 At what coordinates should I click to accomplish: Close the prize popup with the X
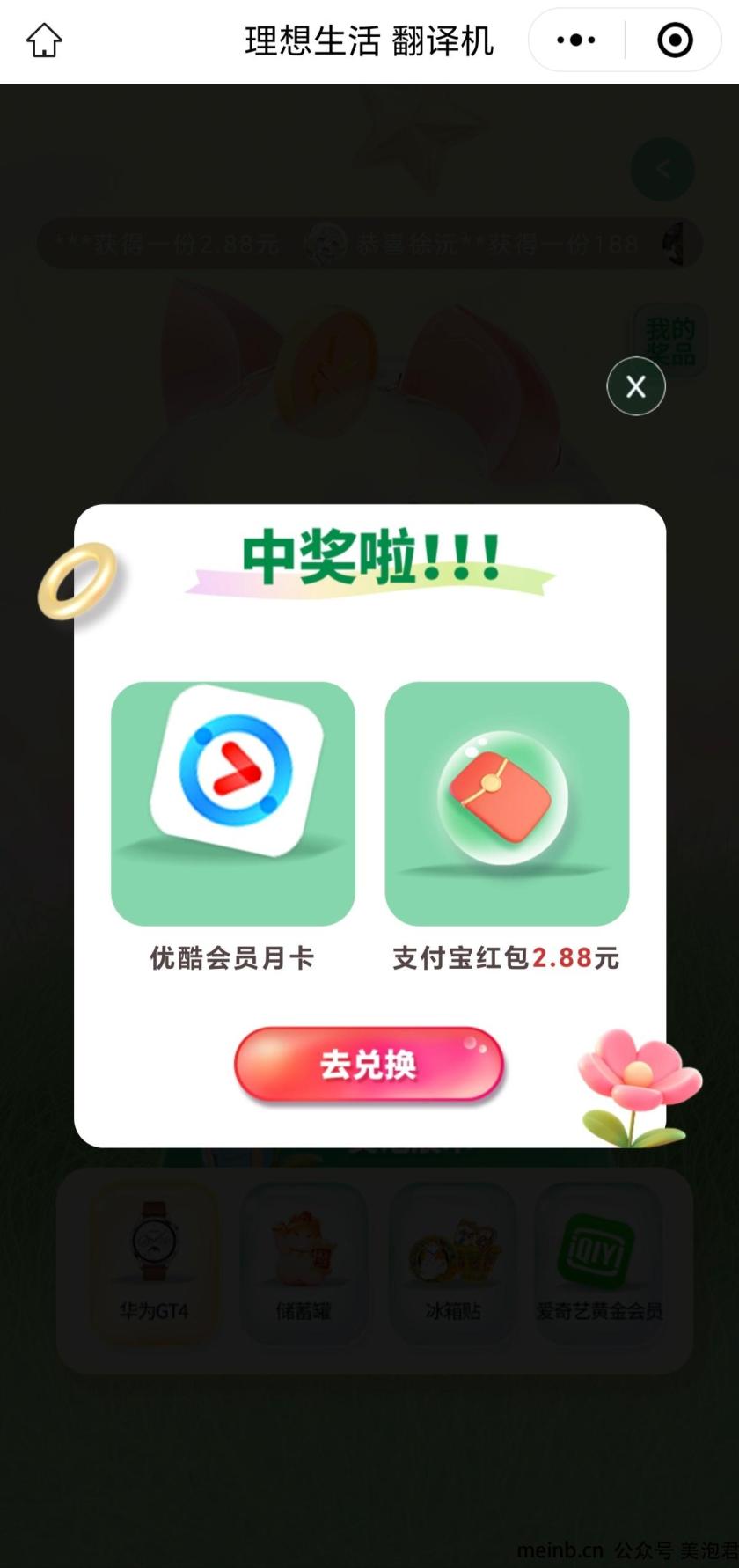pos(636,386)
